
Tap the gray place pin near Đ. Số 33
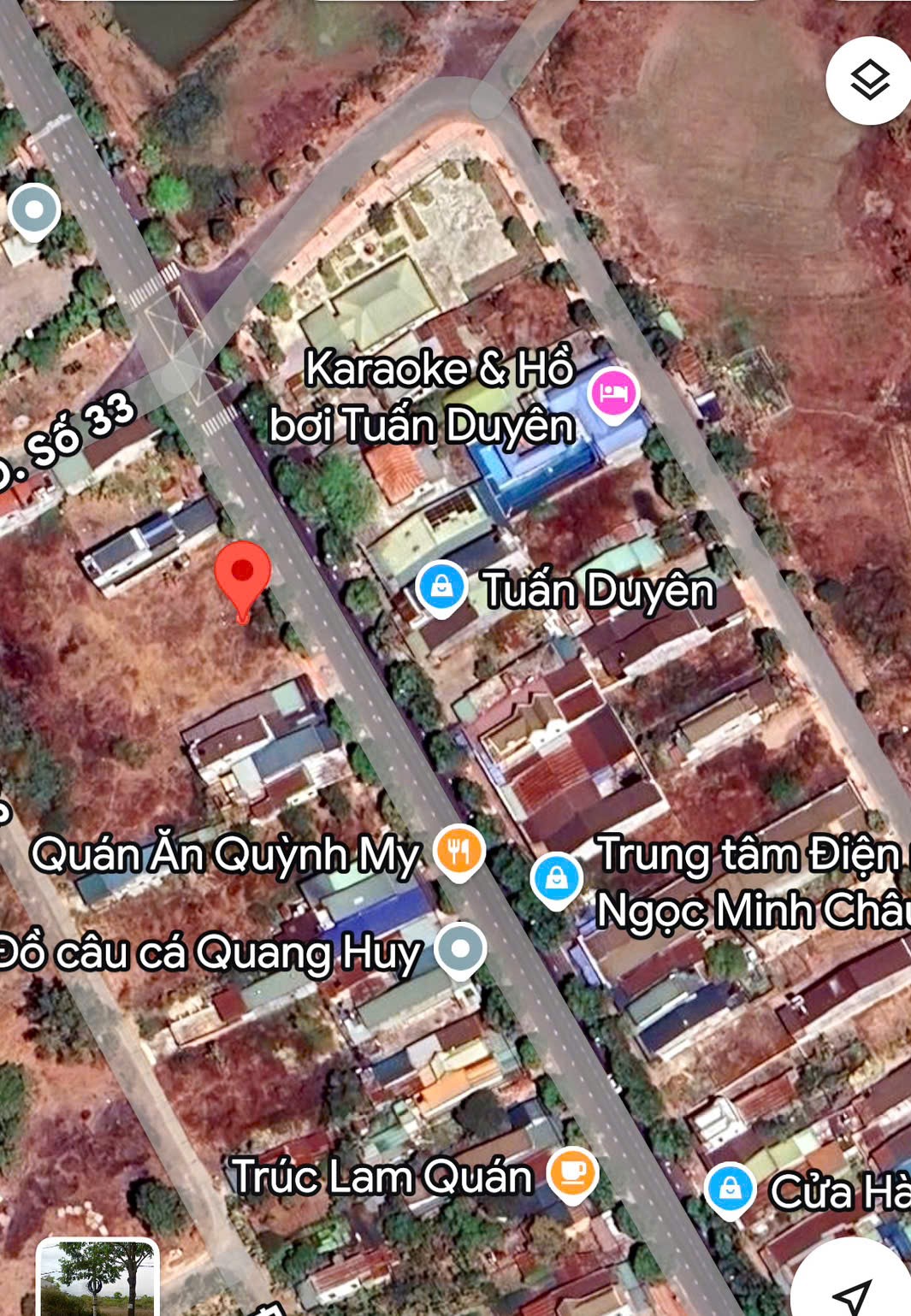coord(34,209)
